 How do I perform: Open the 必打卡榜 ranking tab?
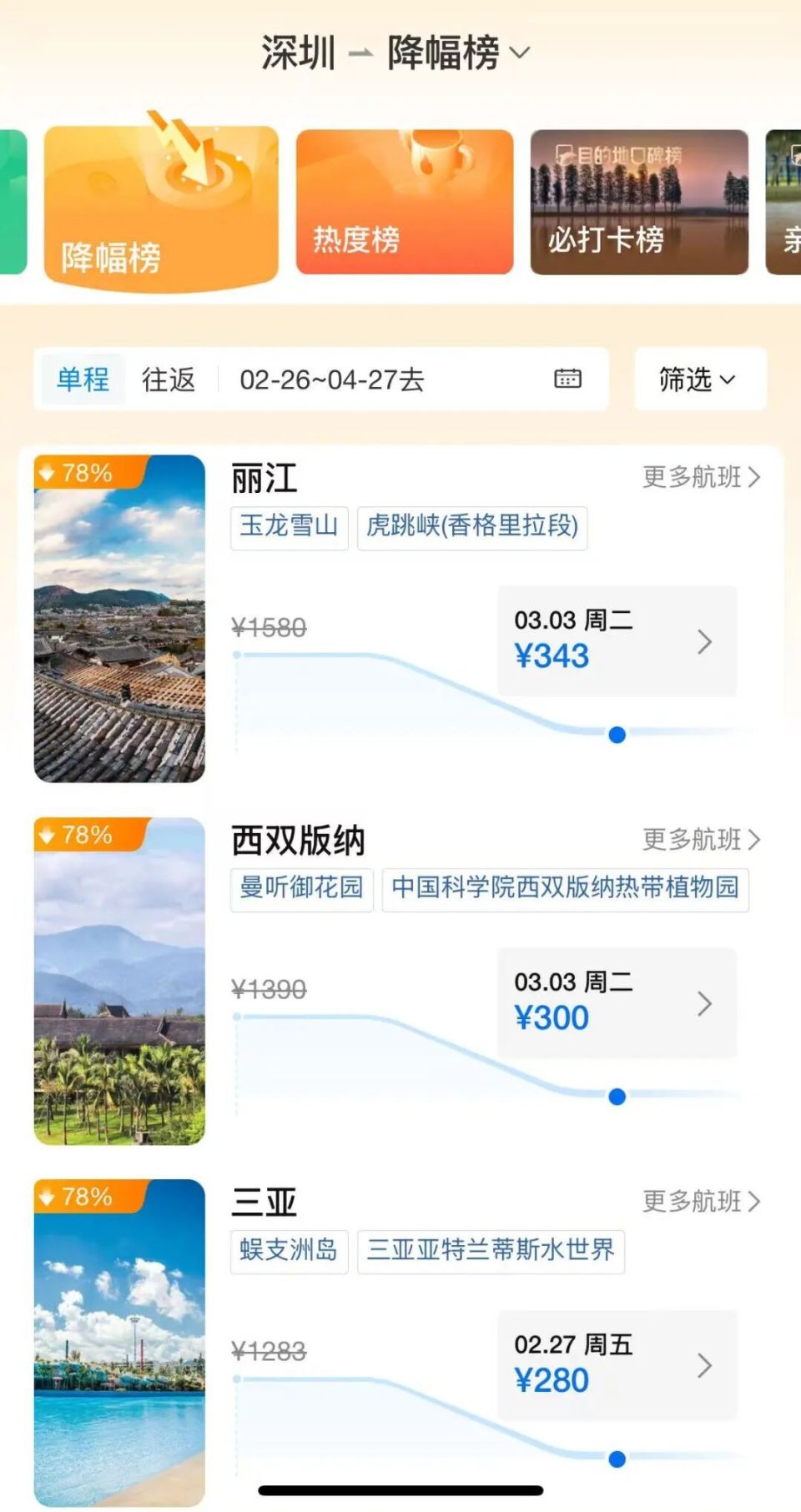point(638,200)
